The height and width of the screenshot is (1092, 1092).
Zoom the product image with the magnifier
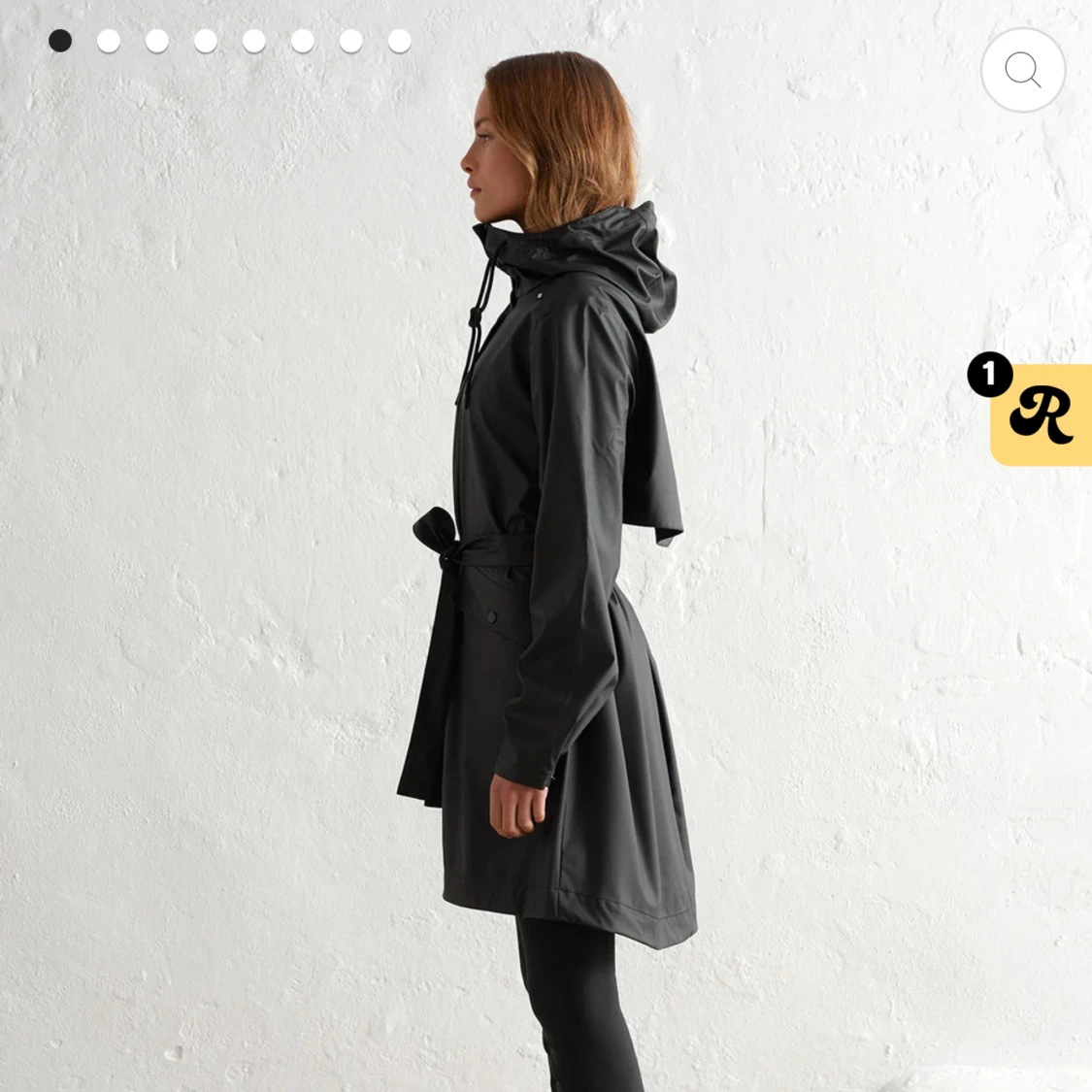click(x=1022, y=70)
